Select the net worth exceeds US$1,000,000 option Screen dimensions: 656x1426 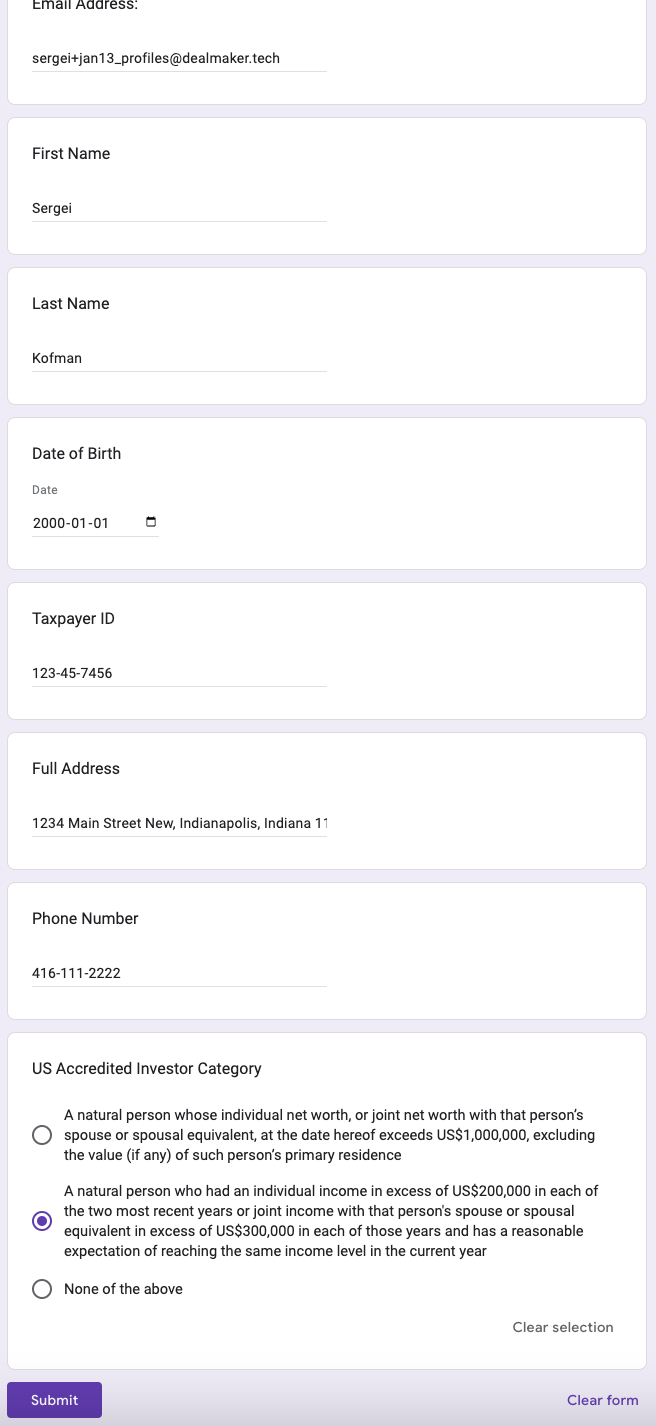pyautogui.click(x=42, y=1135)
